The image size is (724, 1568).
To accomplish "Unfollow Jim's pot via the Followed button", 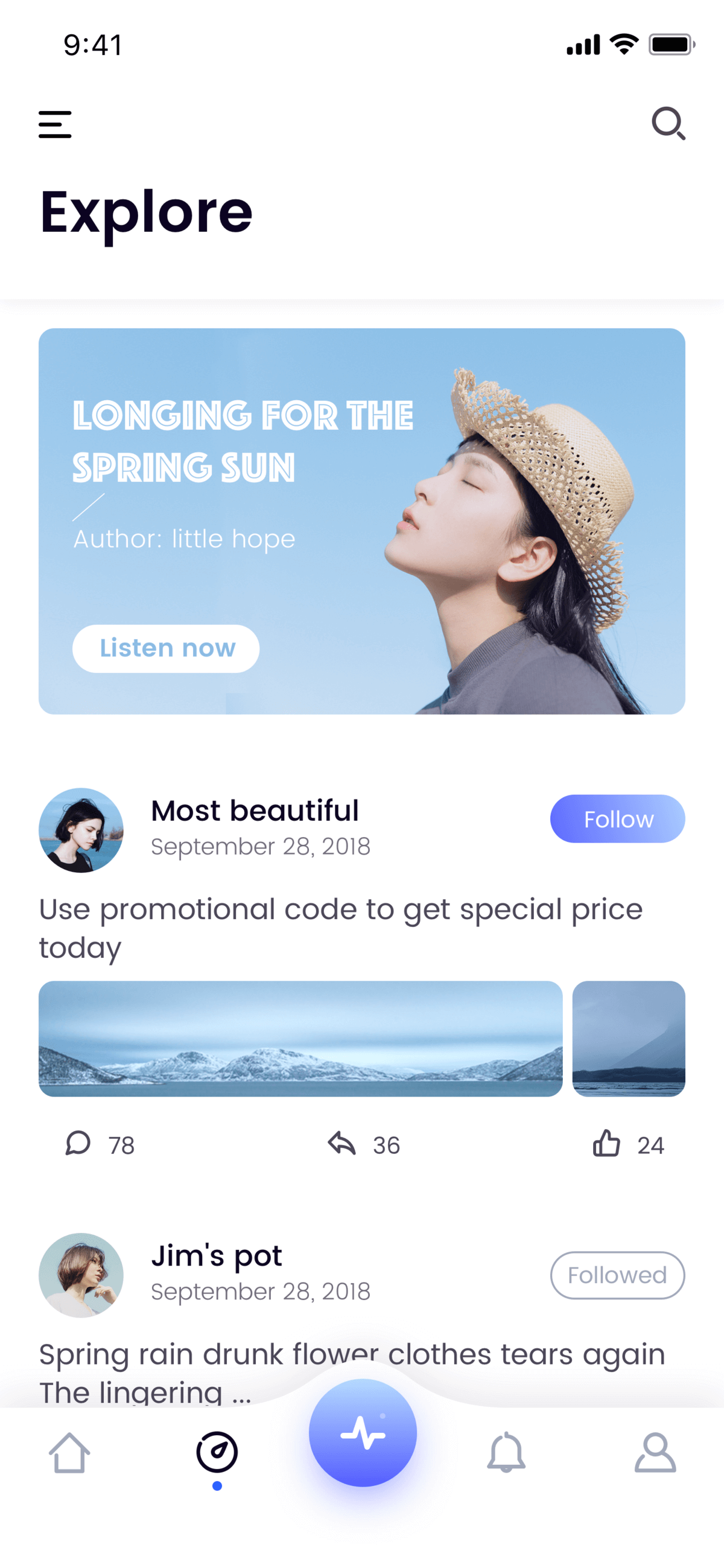I will pyautogui.click(x=618, y=1275).
